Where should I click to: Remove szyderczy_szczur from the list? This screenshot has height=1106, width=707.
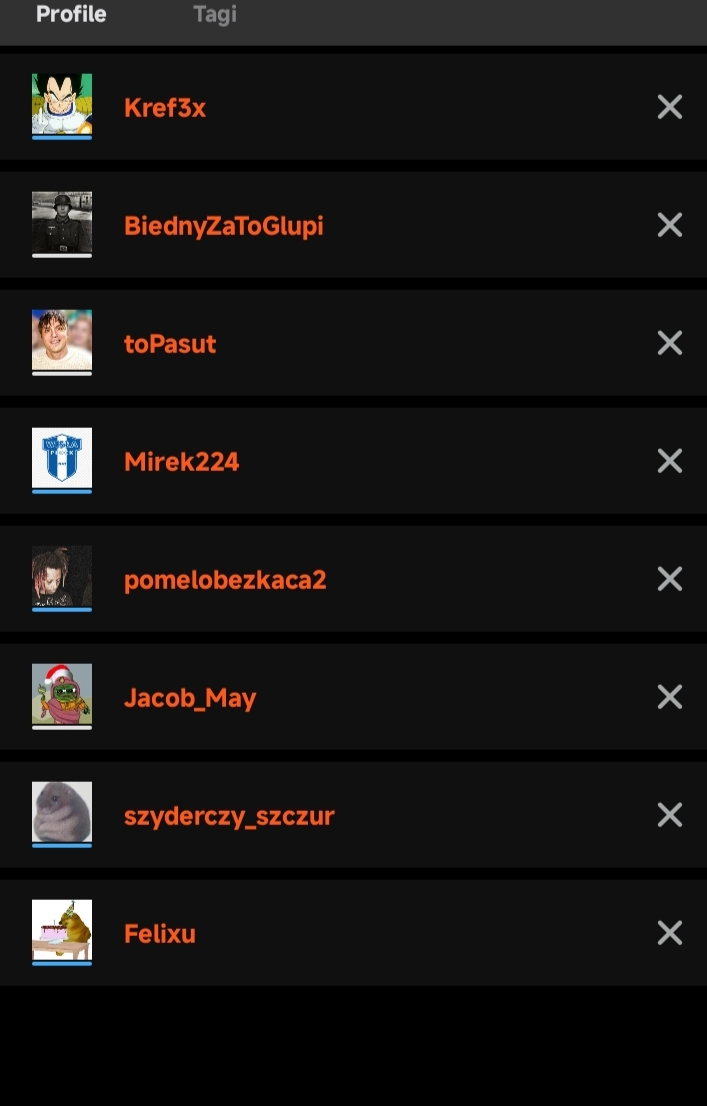coord(669,815)
